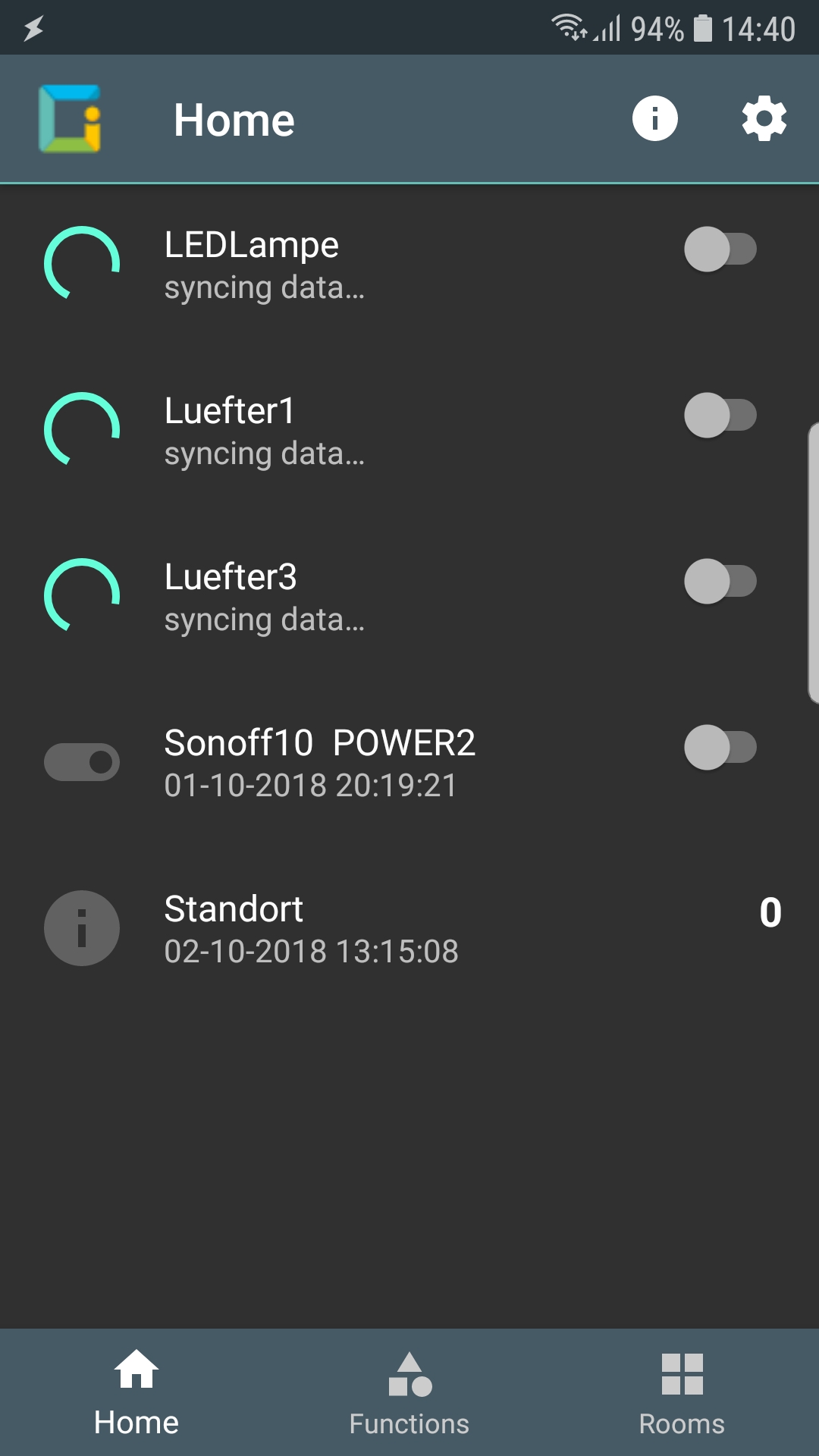Viewport: 819px width, 1456px height.
Task: Select the Home tab
Action: point(136,1394)
